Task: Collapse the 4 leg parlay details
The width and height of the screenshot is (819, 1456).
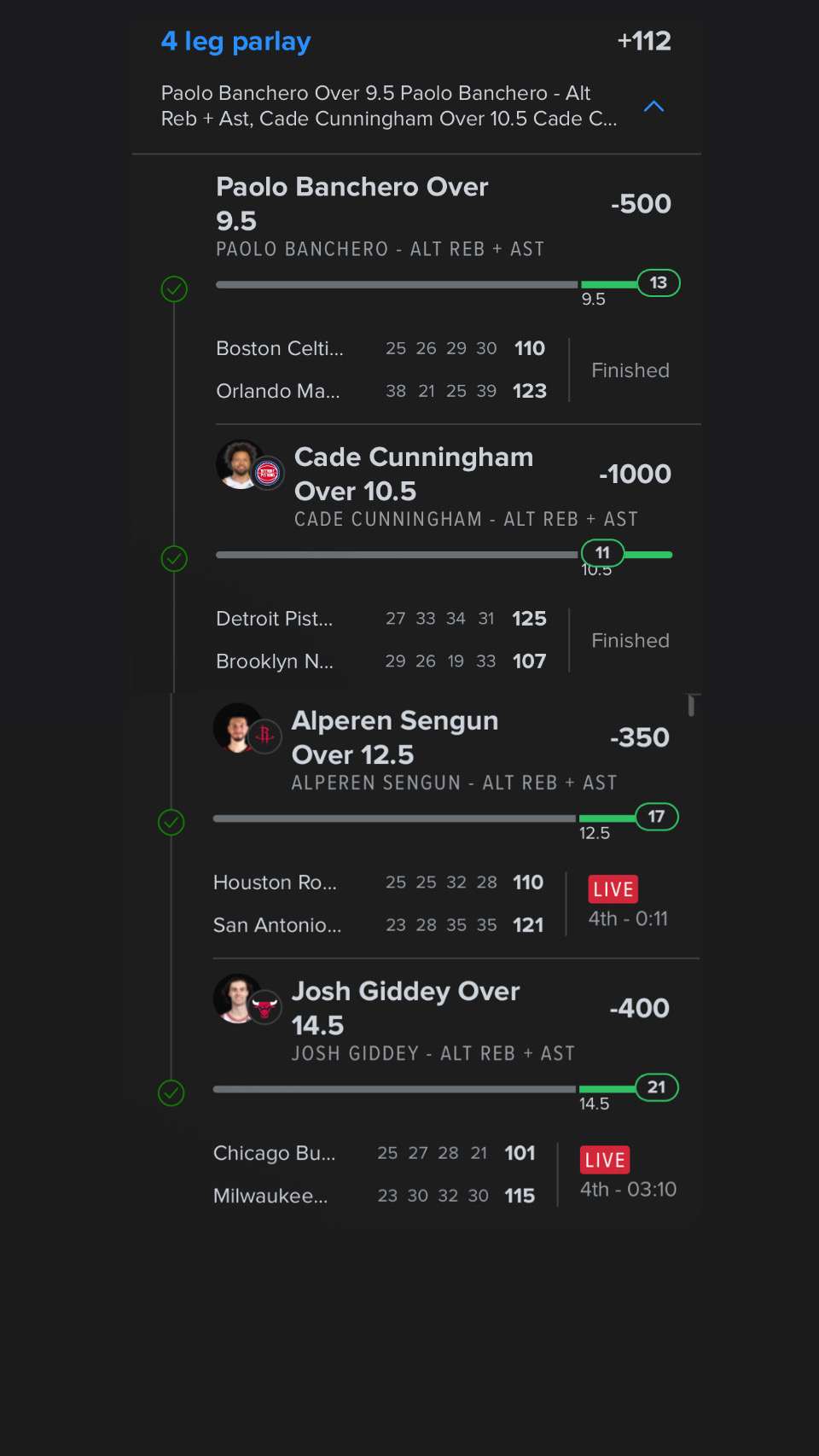Action: click(x=653, y=107)
